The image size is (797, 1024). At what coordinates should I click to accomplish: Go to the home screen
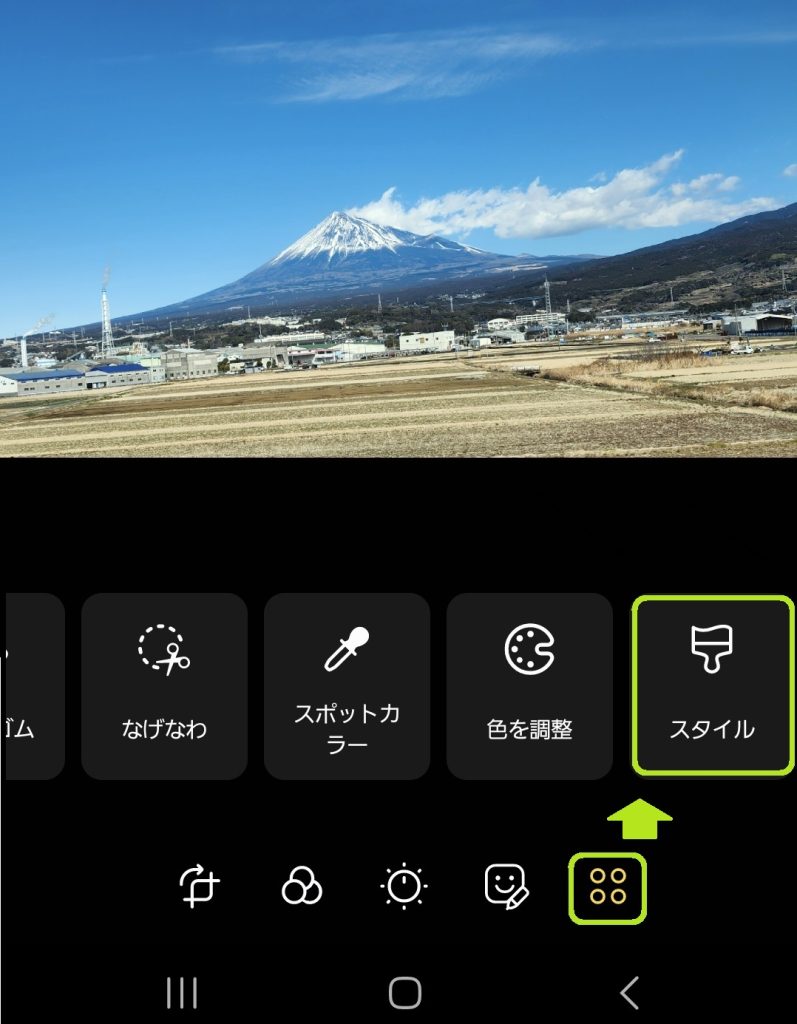click(x=404, y=993)
